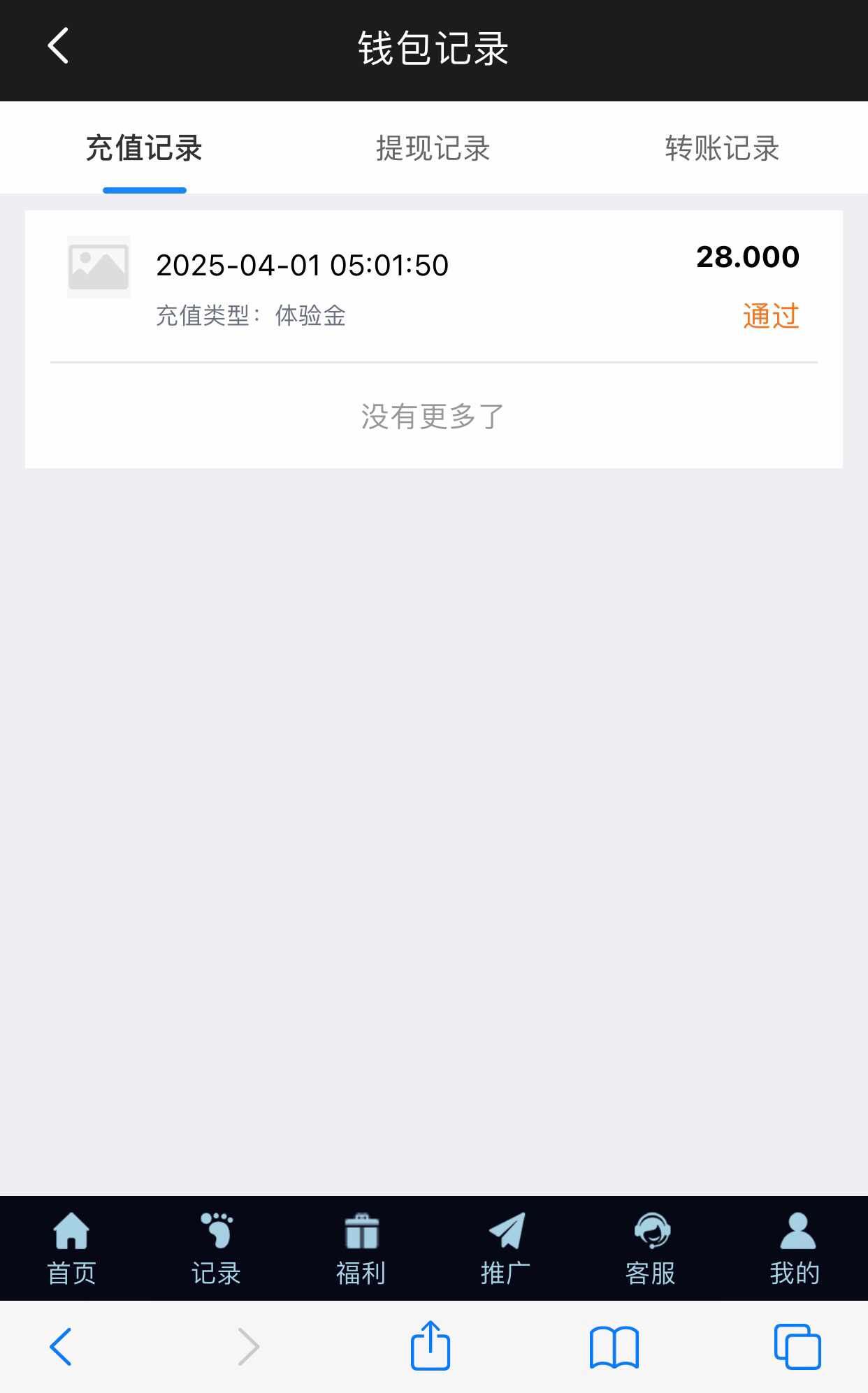The image size is (868, 1393).
Task: Contact 客服 from bottom bar
Action: 651,1249
